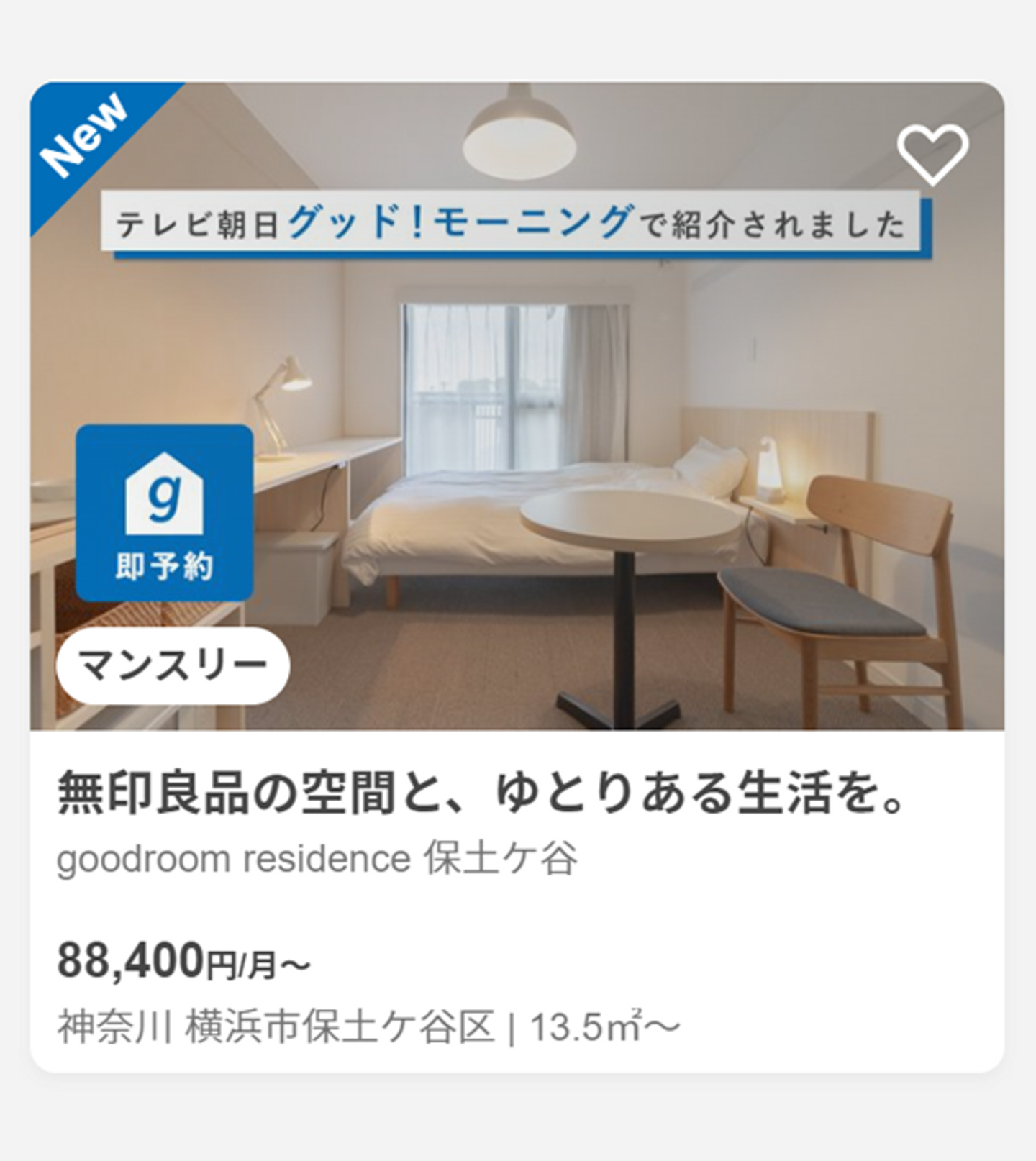
Task: Favorite the goodroom residence 保土ケ谷 listing
Action: click(932, 154)
